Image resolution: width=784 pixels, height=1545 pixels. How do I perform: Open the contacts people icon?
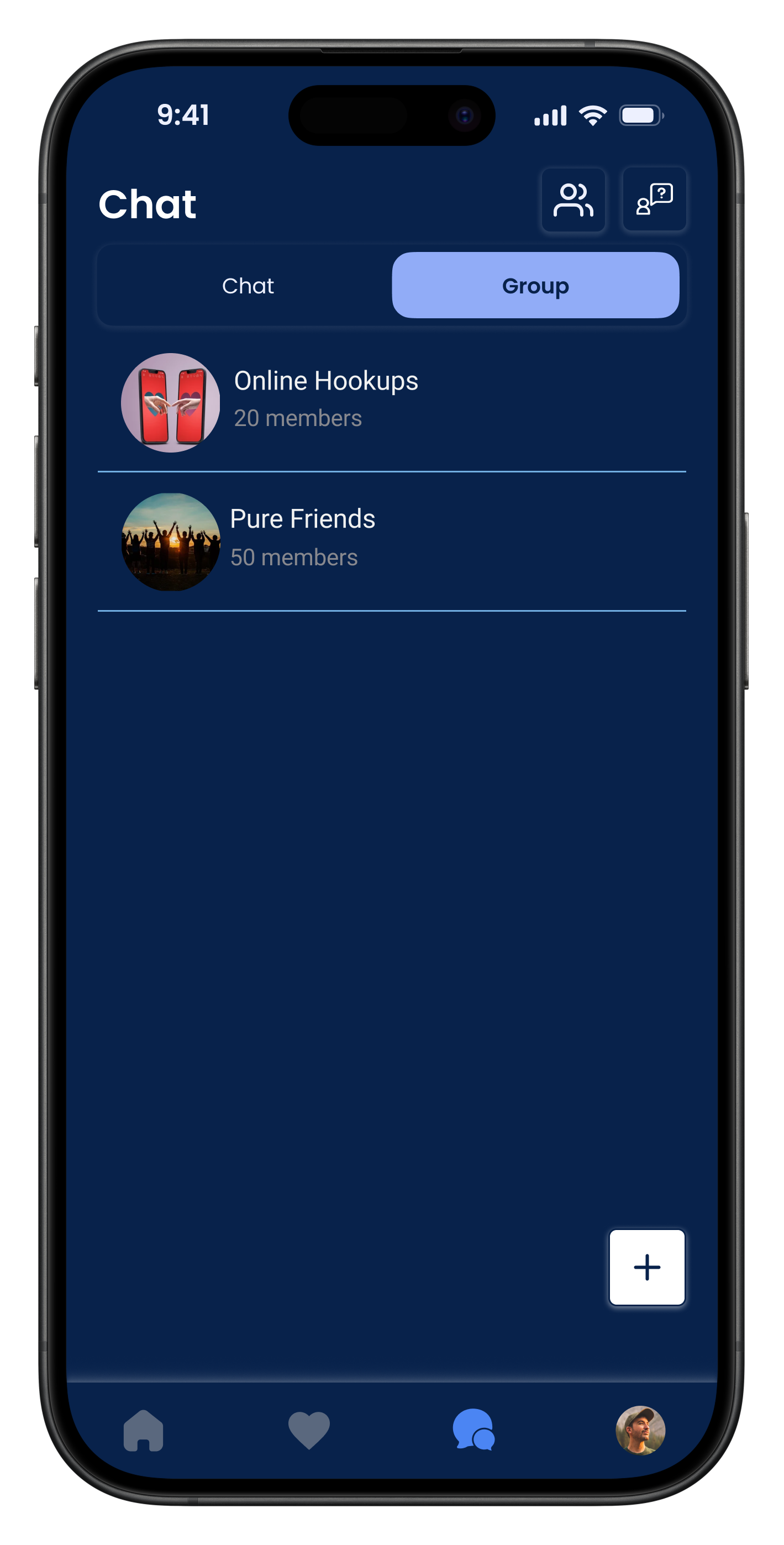coord(573,199)
